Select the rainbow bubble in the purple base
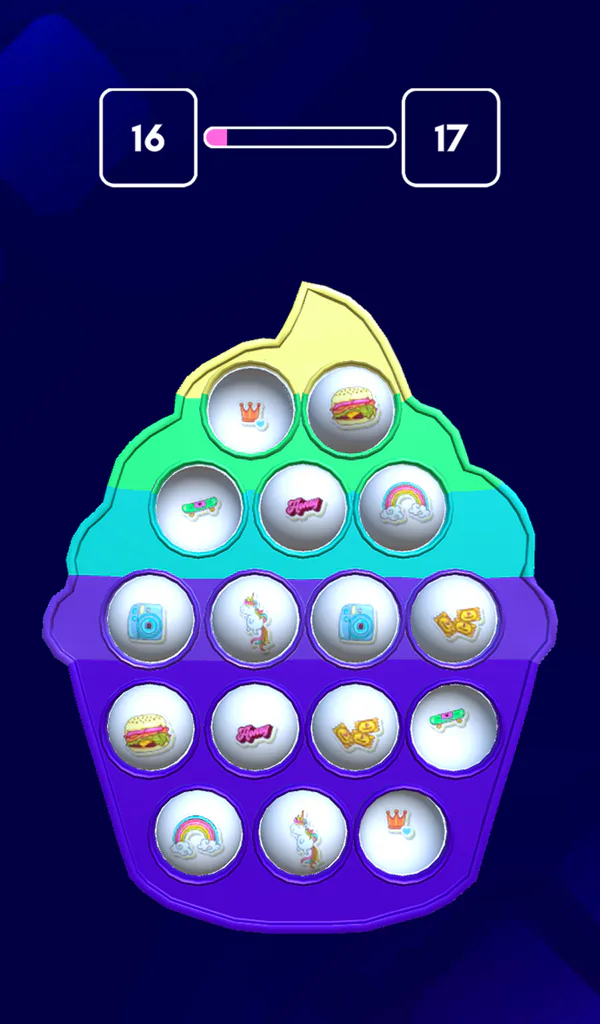 pos(198,834)
